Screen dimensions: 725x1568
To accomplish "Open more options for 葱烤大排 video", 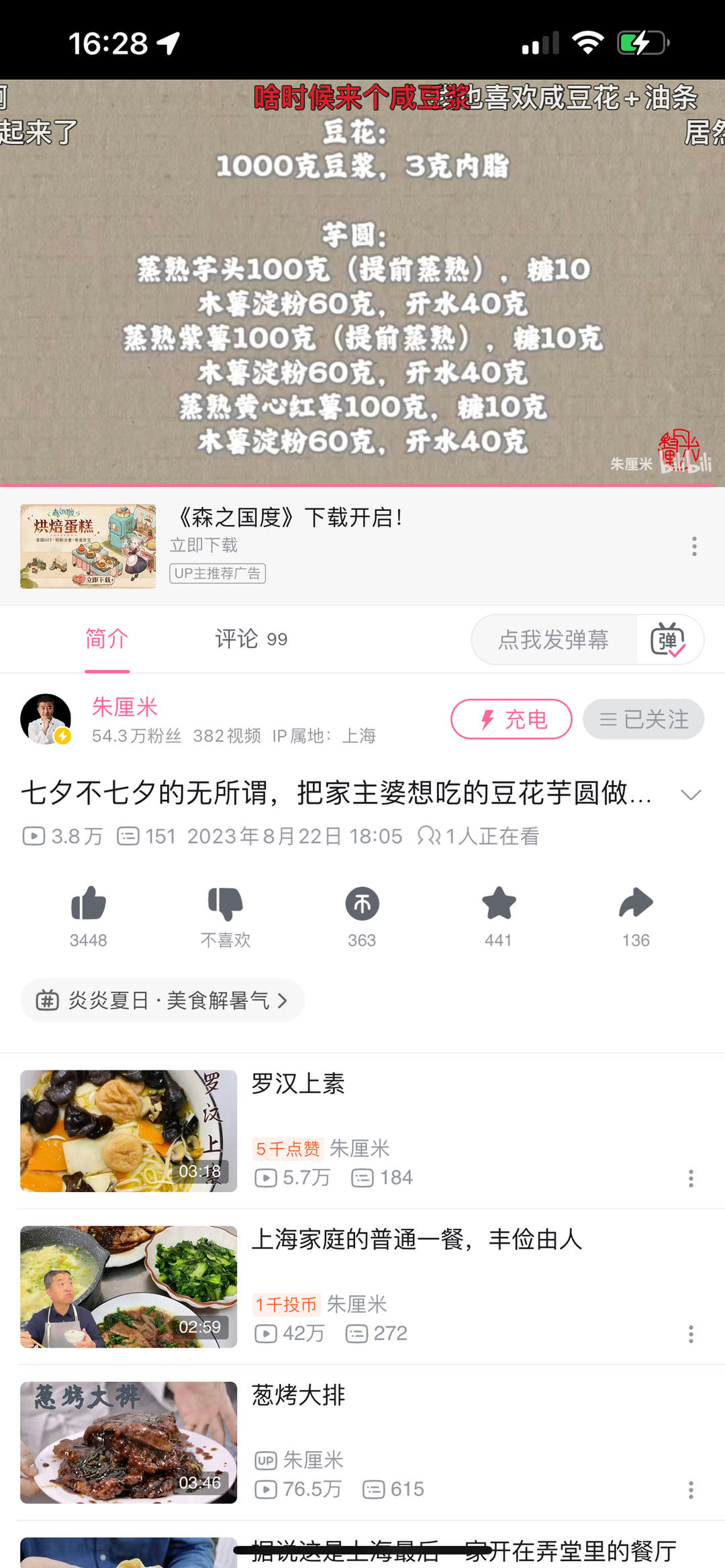I will click(691, 1490).
